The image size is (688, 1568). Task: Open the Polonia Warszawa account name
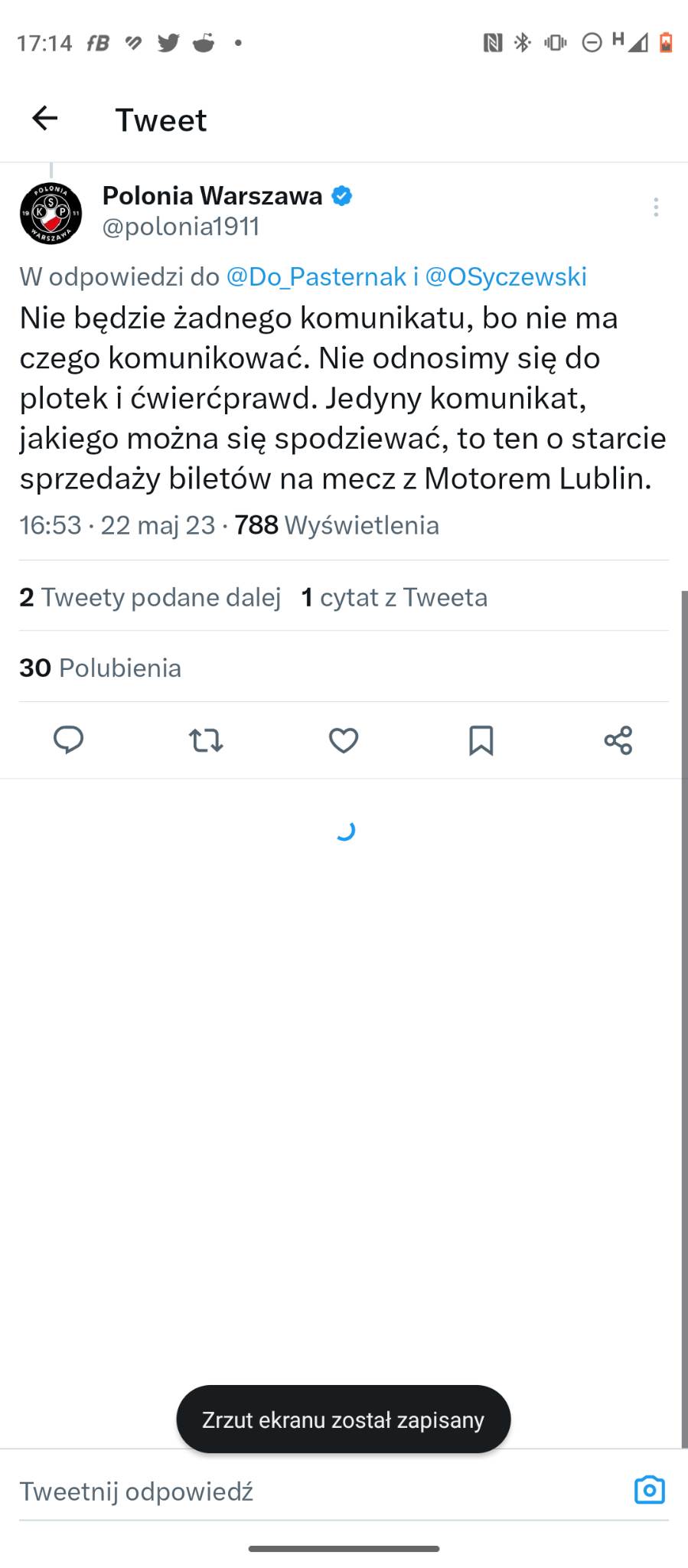[212, 196]
